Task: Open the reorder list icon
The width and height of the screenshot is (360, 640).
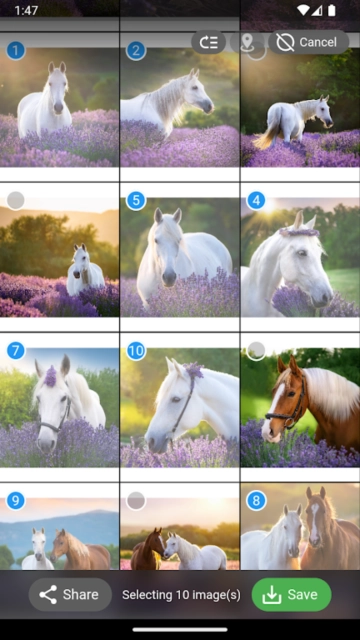Action: (x=209, y=42)
